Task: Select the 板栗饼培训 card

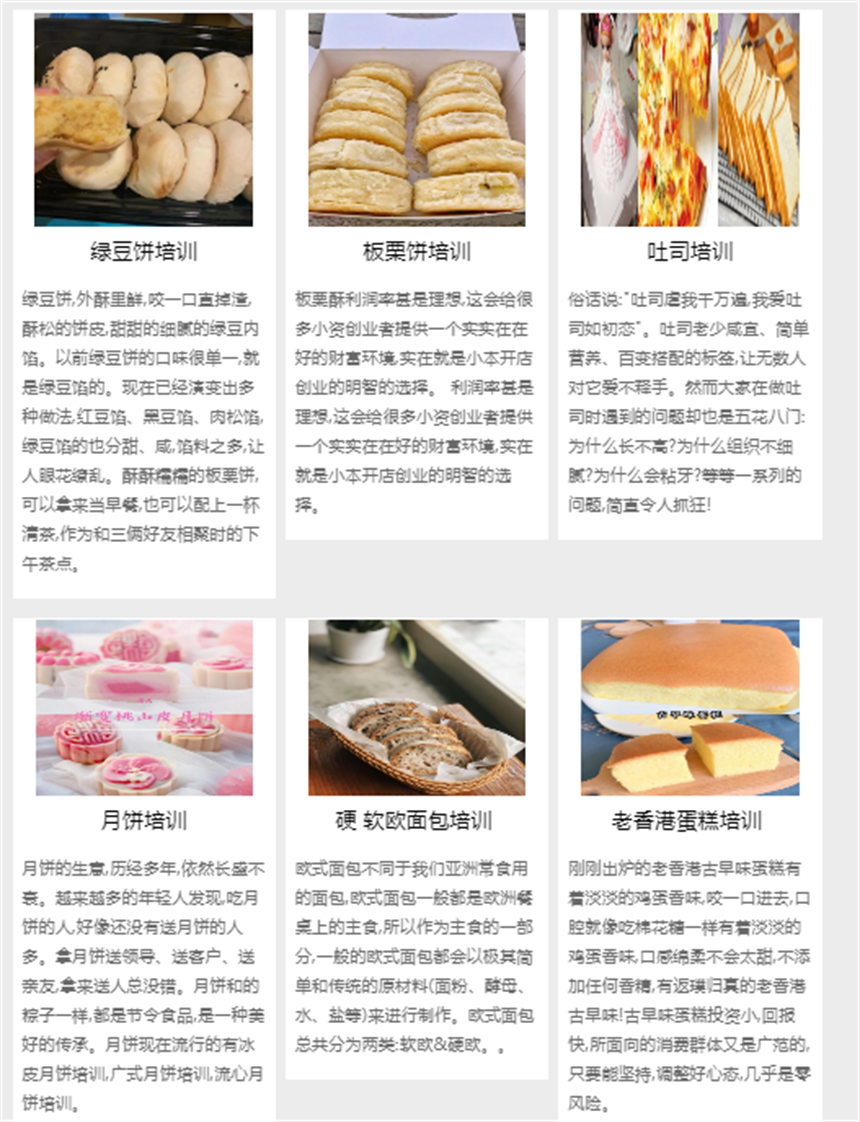Action: tap(416, 250)
